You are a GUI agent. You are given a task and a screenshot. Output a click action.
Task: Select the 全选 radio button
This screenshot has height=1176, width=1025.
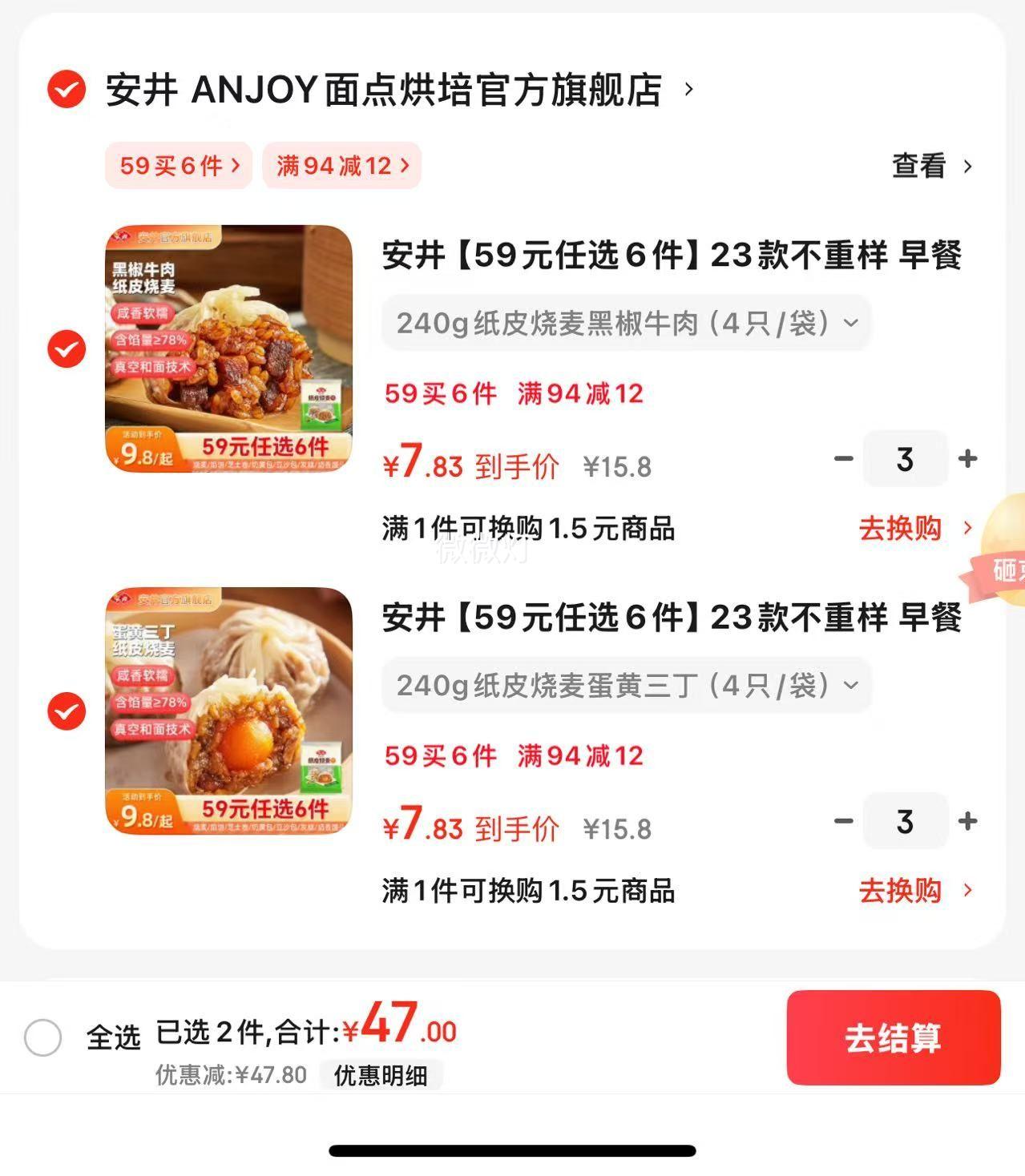[43, 1038]
